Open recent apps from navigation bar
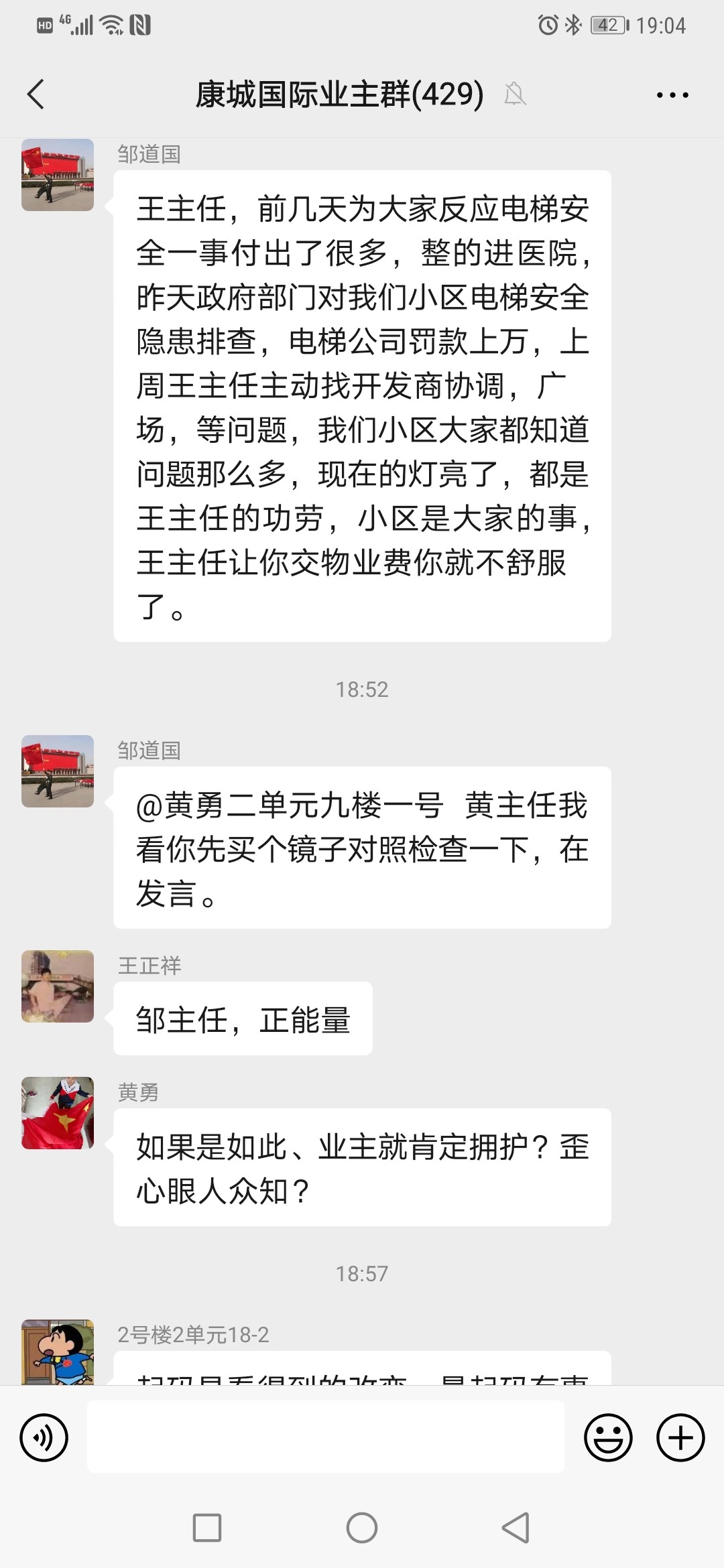 pos(207,1528)
